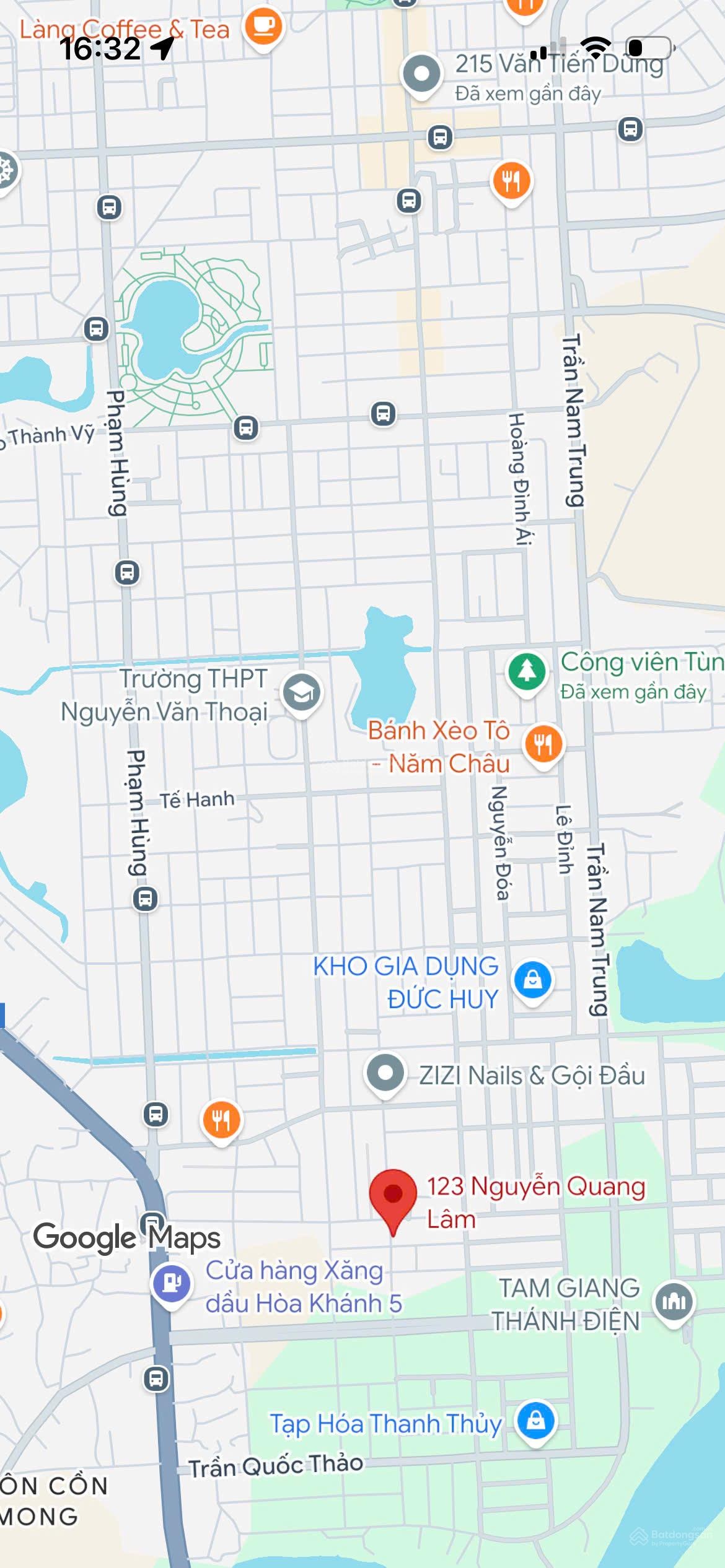Tap the red pin at 123 Nguyễn Quang Lâm
This screenshot has height=1568, width=725.
pos(393,1196)
